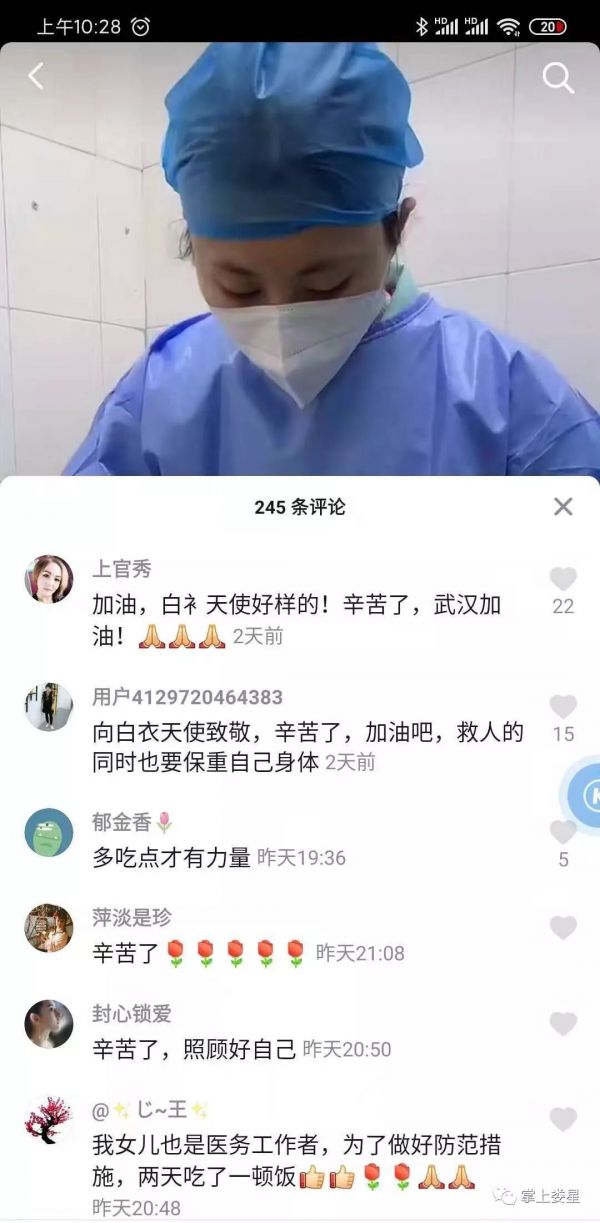Like the comment by 上官秀
The width and height of the screenshot is (600, 1223).
(x=563, y=579)
